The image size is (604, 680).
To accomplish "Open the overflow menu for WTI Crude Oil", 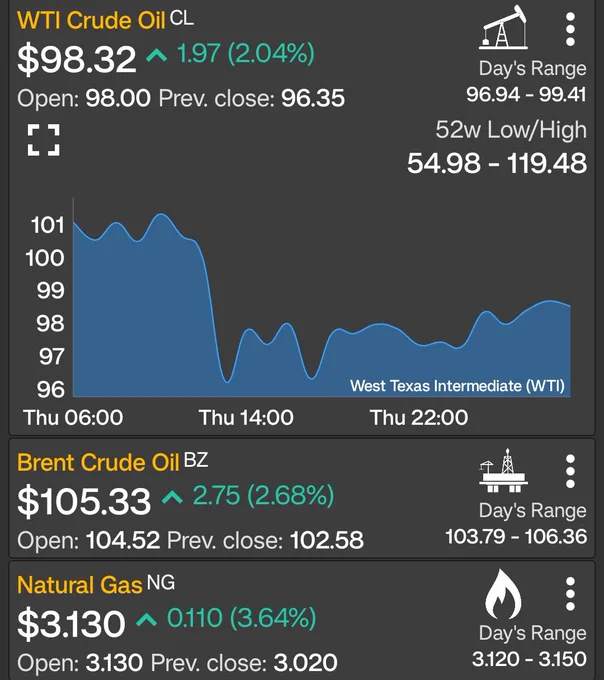I will [570, 29].
